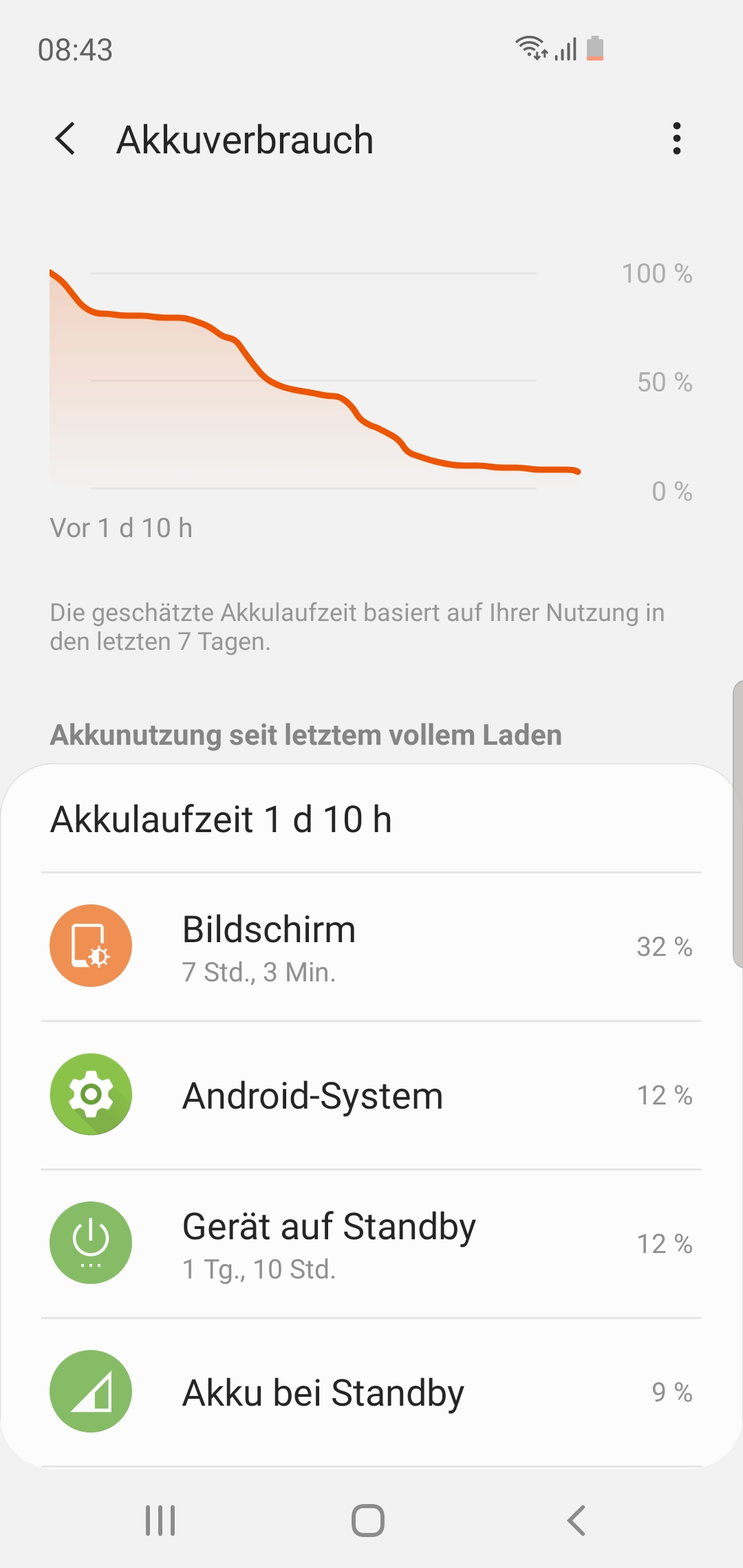Go back from Akkuverbrauch screen
743x1568 pixels.
66,139
